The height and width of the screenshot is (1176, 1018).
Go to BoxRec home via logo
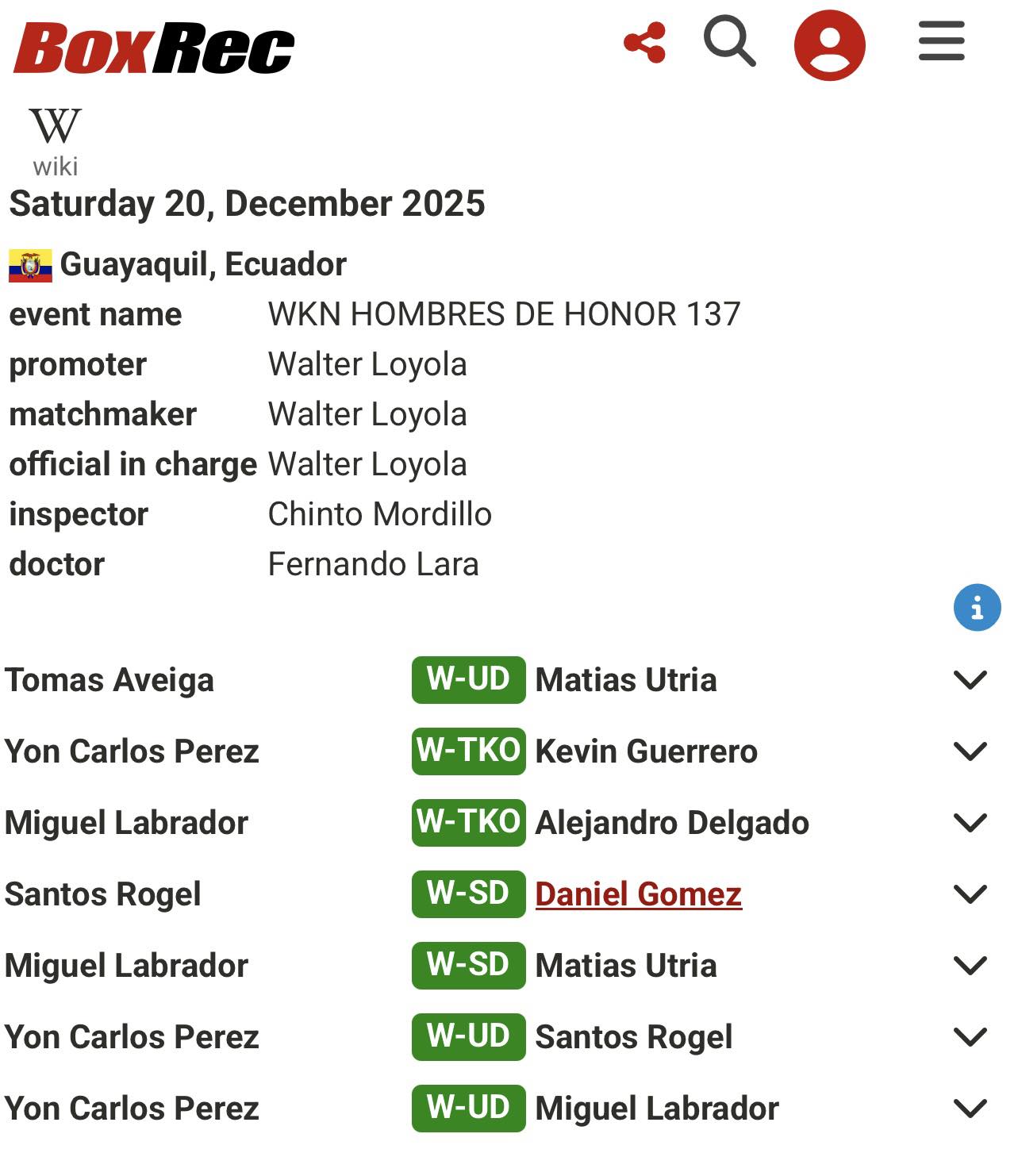click(154, 48)
